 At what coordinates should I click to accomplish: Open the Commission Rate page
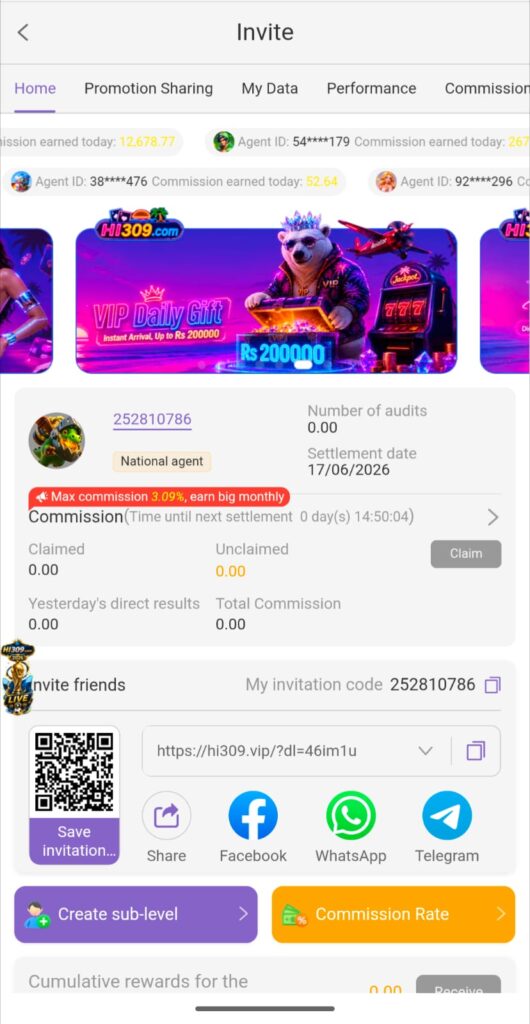pos(394,914)
